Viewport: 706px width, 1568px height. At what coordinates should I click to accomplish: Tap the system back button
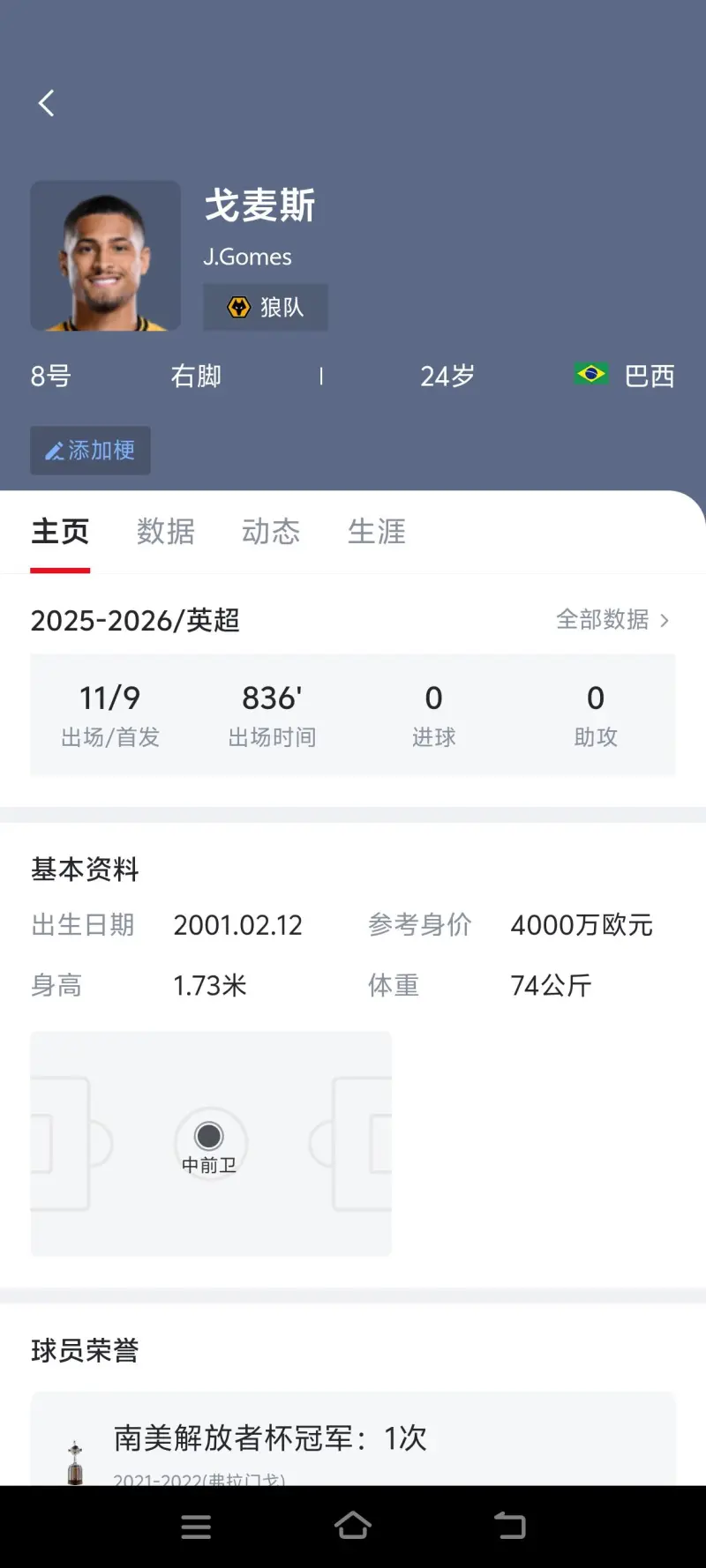tap(509, 1526)
